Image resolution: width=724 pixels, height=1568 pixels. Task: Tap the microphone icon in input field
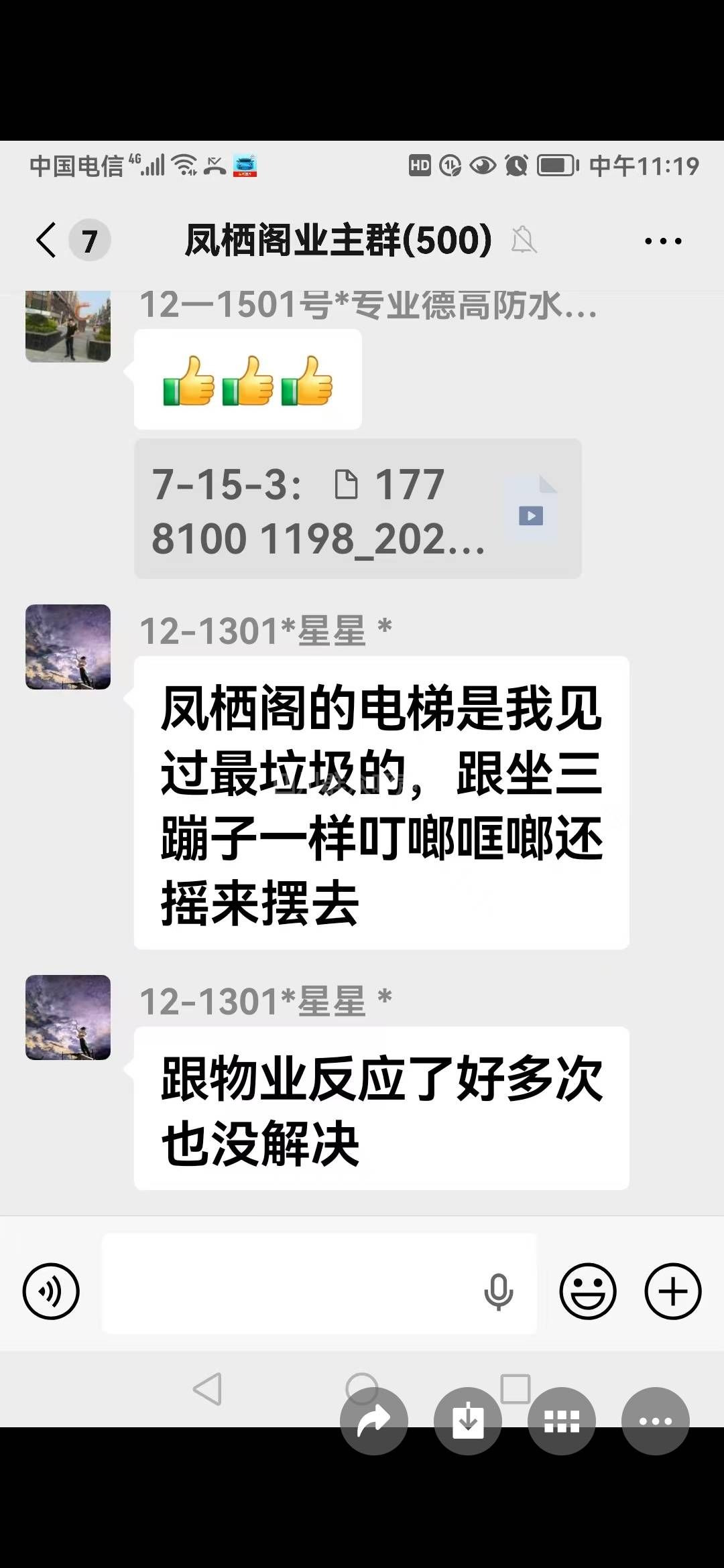pyautogui.click(x=498, y=1291)
